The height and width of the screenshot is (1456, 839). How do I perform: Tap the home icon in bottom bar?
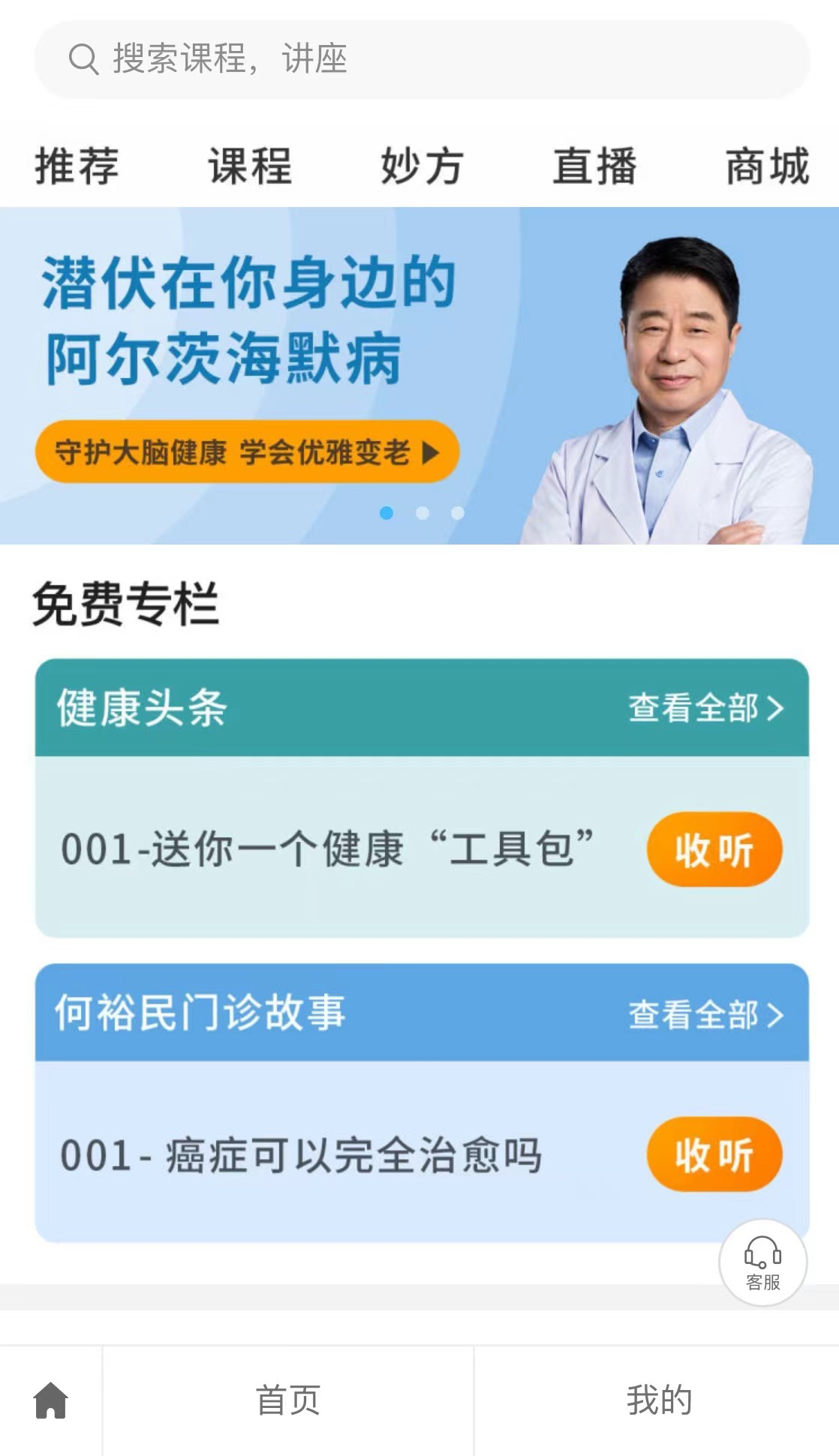[x=51, y=1400]
